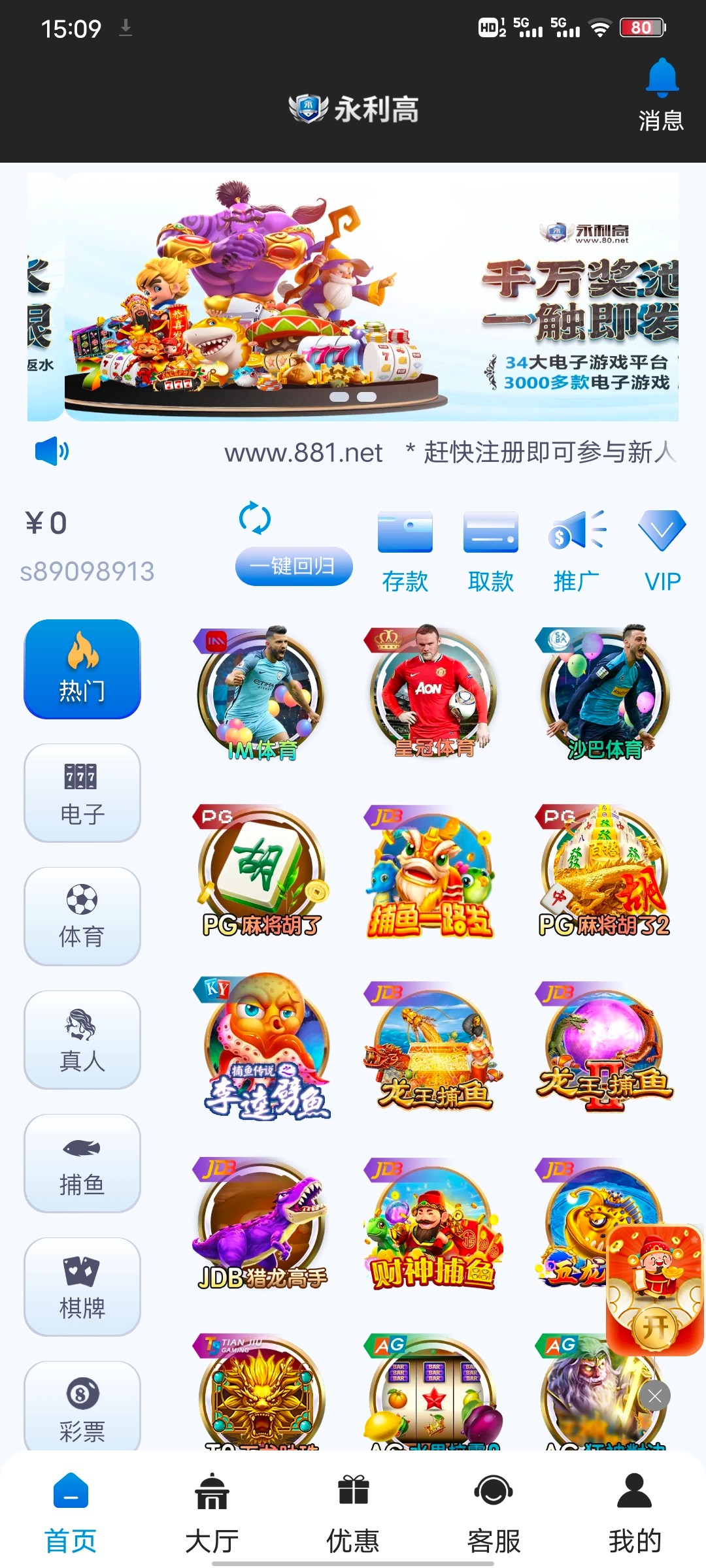This screenshot has height=1568, width=706.
Task: Dismiss the floating red envelope
Action: coord(655,1396)
